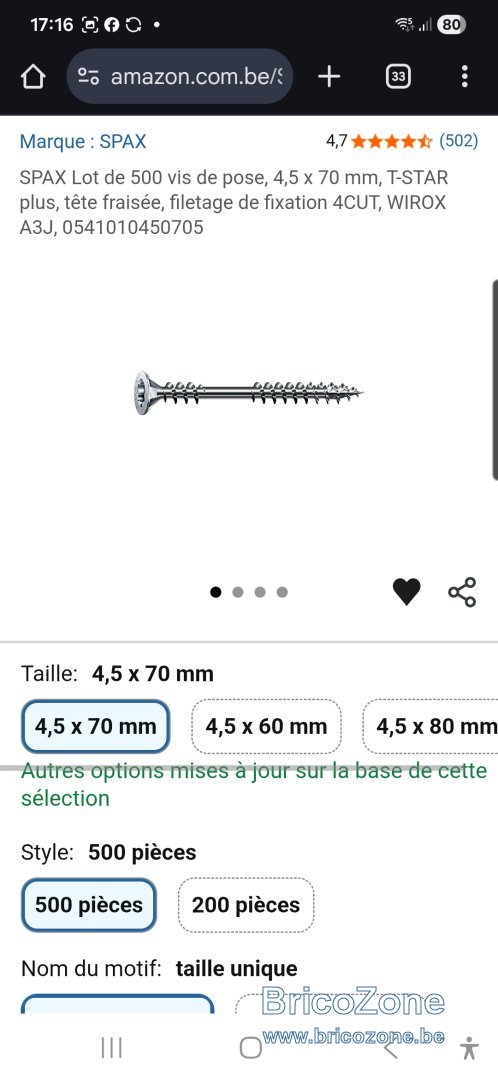Open a new browser tab

coord(329,76)
